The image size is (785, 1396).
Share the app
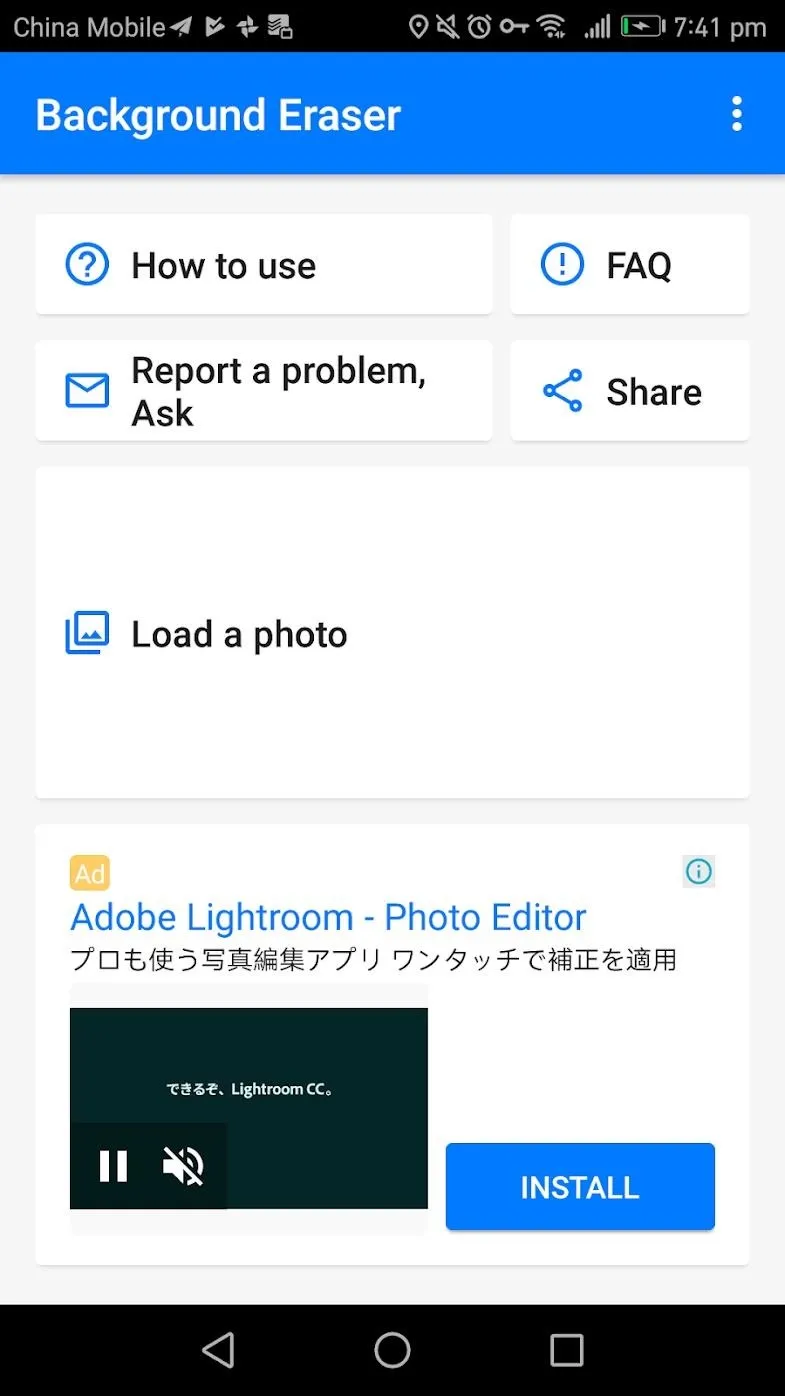(630, 391)
